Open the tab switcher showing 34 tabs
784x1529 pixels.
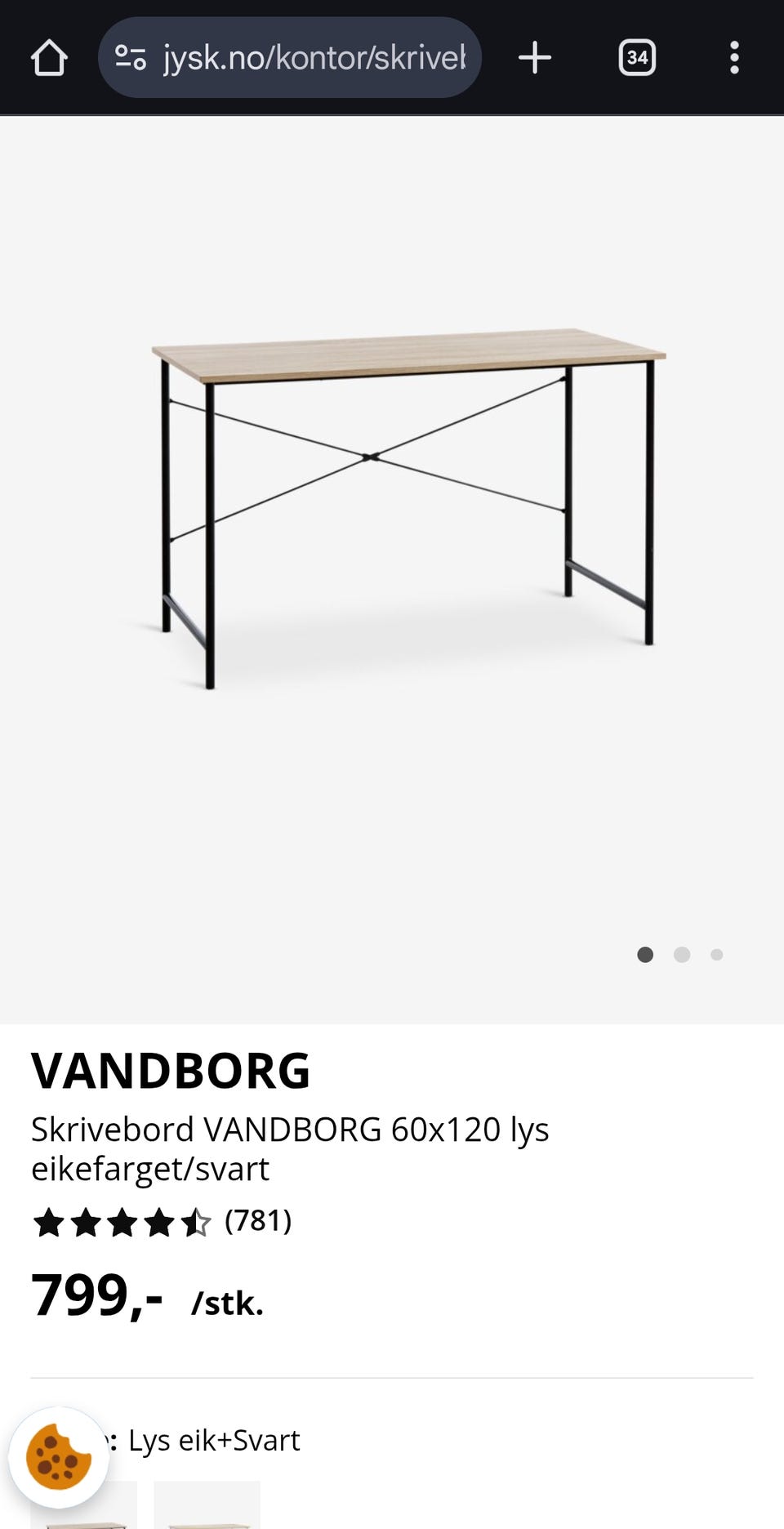pyautogui.click(x=637, y=57)
